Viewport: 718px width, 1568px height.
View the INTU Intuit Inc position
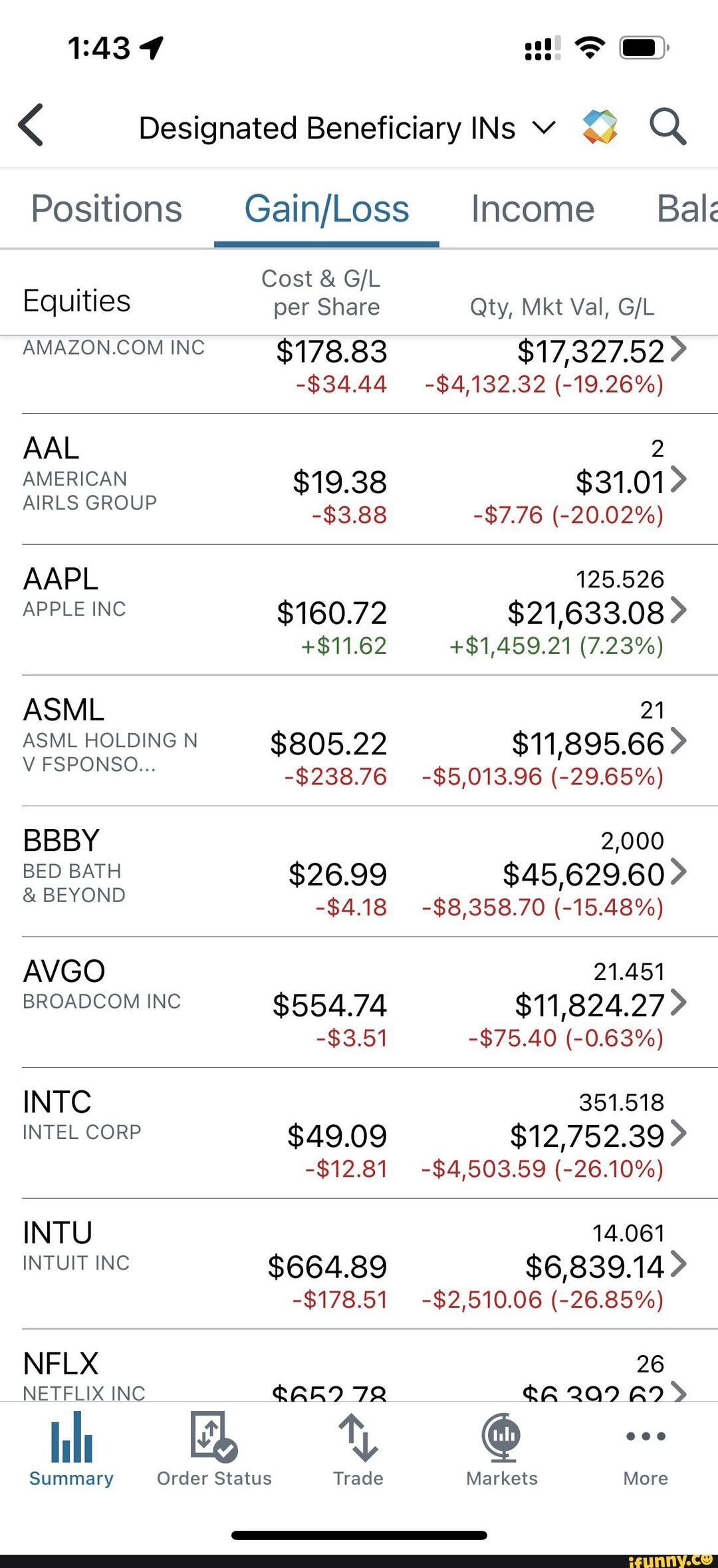[359, 1265]
